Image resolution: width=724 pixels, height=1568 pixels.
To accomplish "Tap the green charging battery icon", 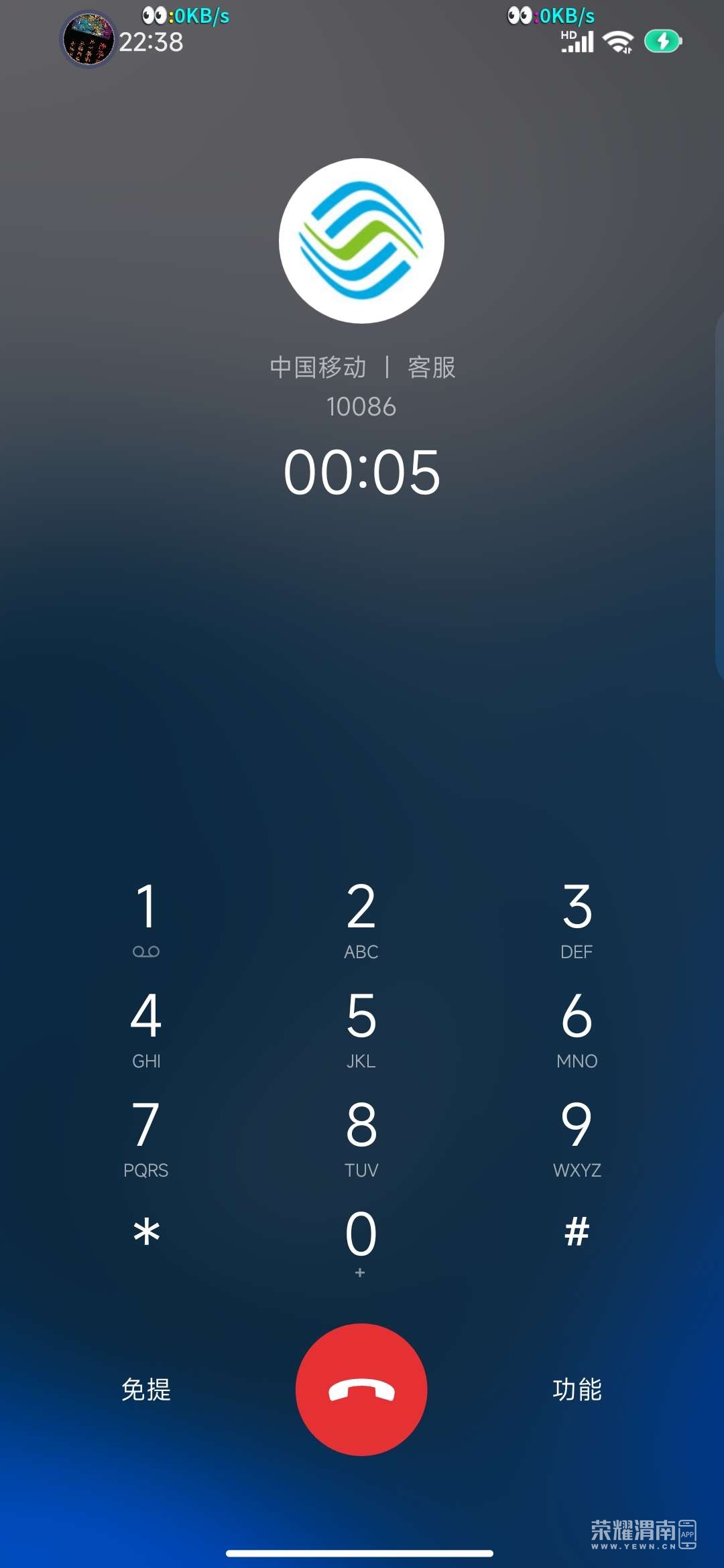I will [662, 42].
